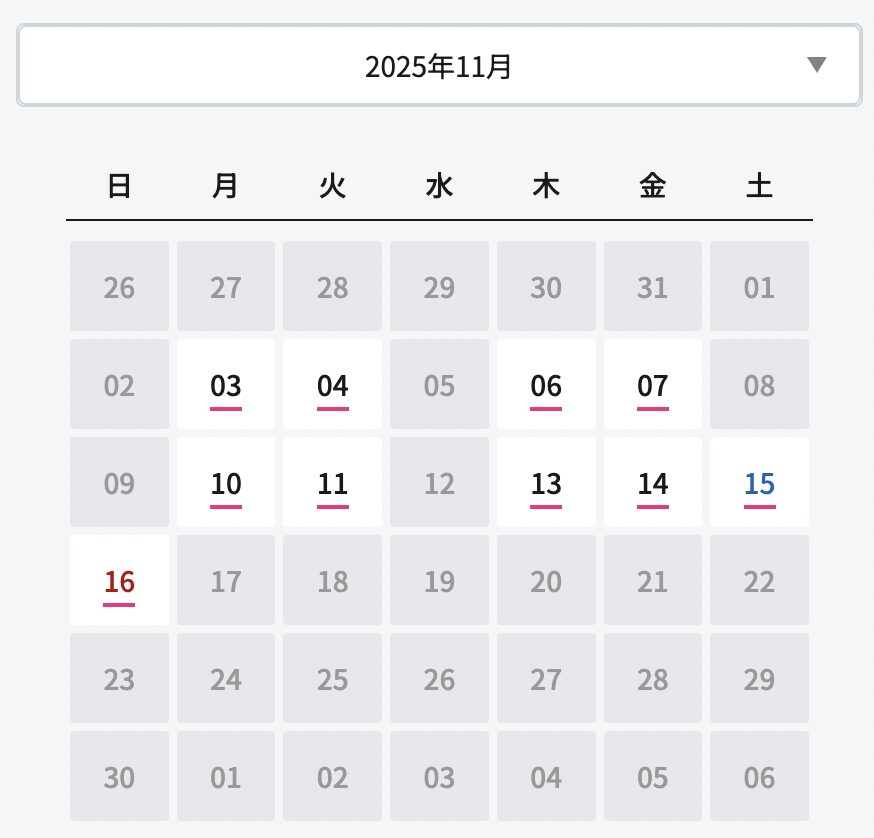Pick November 14
The height and width of the screenshot is (838, 874).
[x=652, y=483]
